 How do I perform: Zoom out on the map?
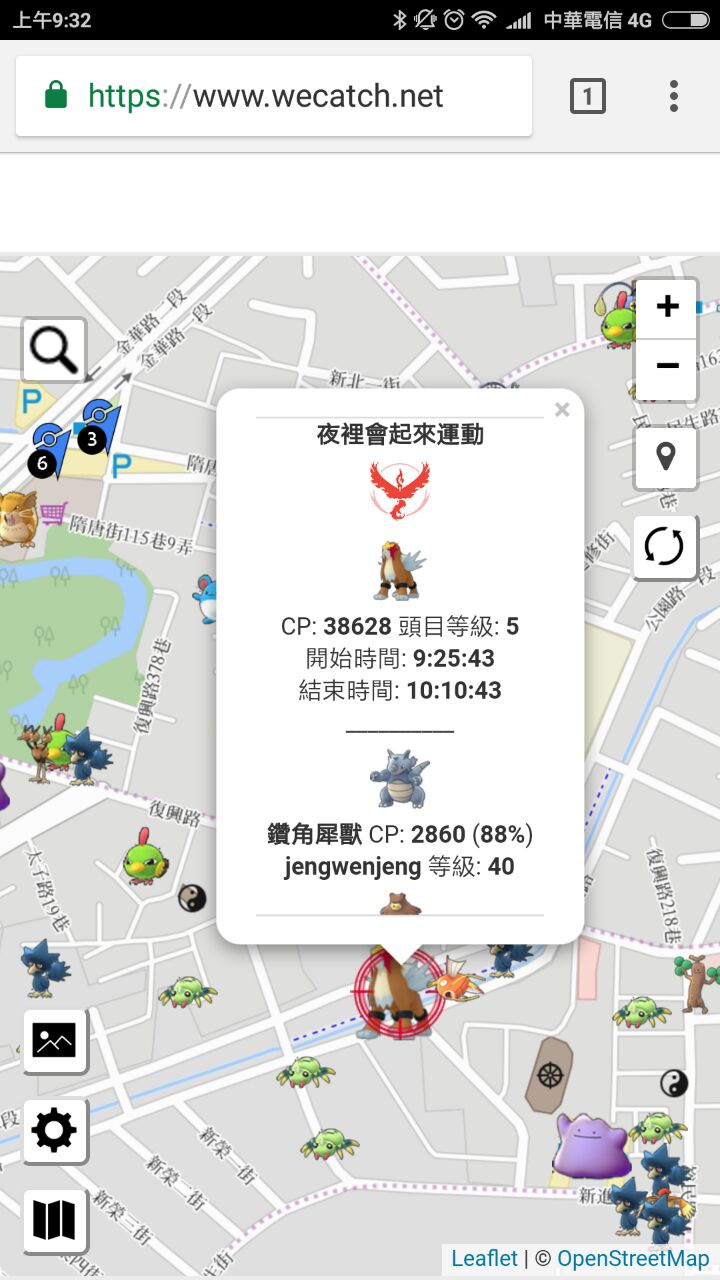point(666,366)
